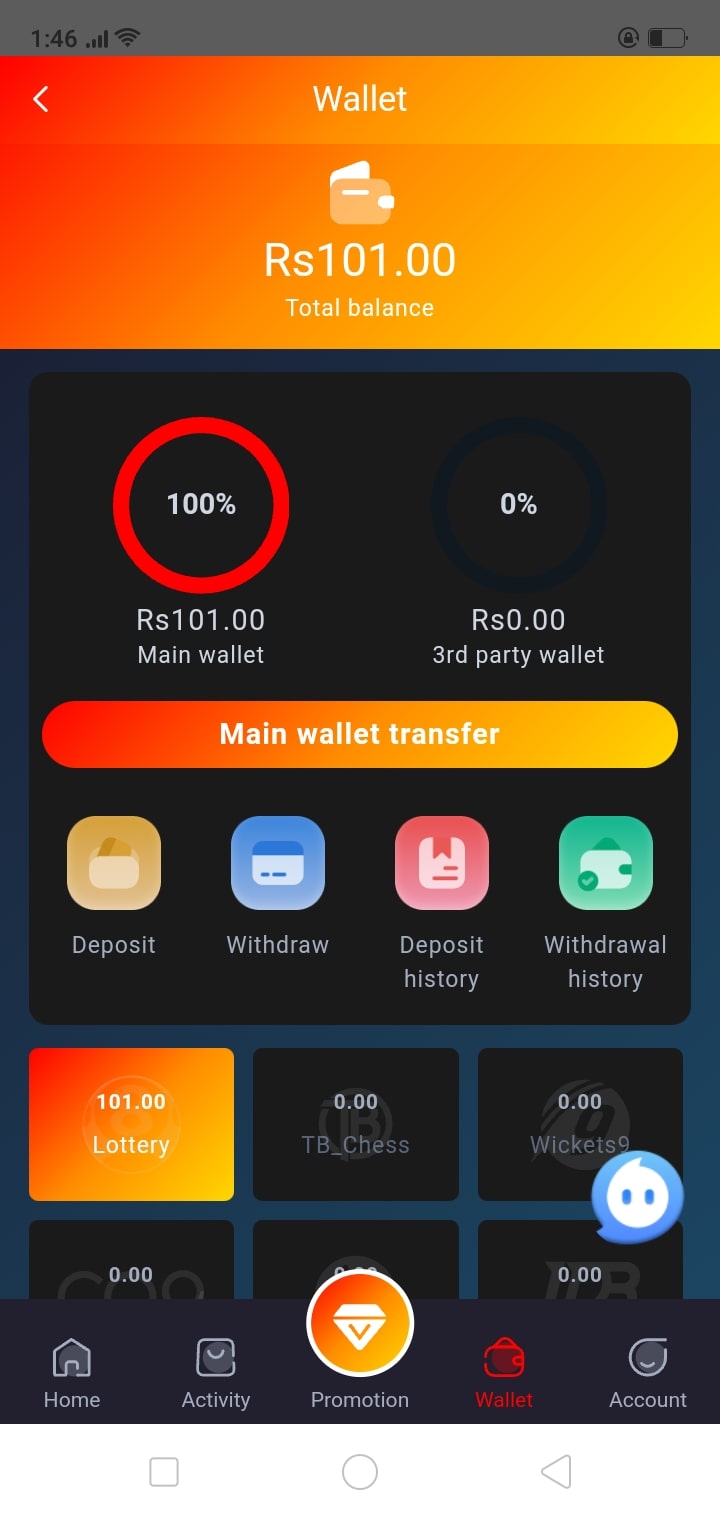Tap the Main wallet transfer button
This screenshot has width=720, height=1520.
pyautogui.click(x=360, y=734)
